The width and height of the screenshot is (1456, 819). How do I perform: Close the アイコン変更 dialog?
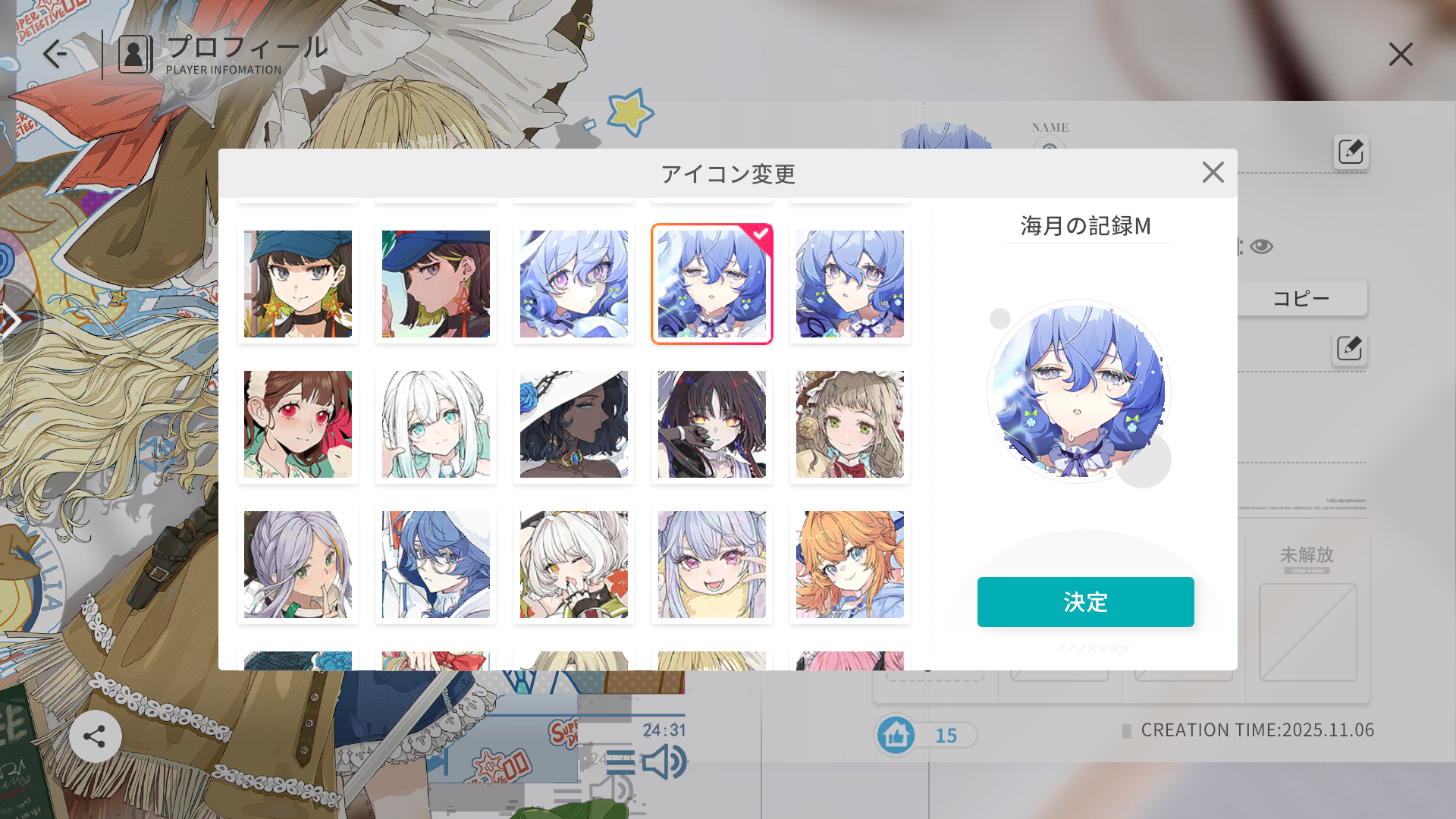pyautogui.click(x=1213, y=173)
